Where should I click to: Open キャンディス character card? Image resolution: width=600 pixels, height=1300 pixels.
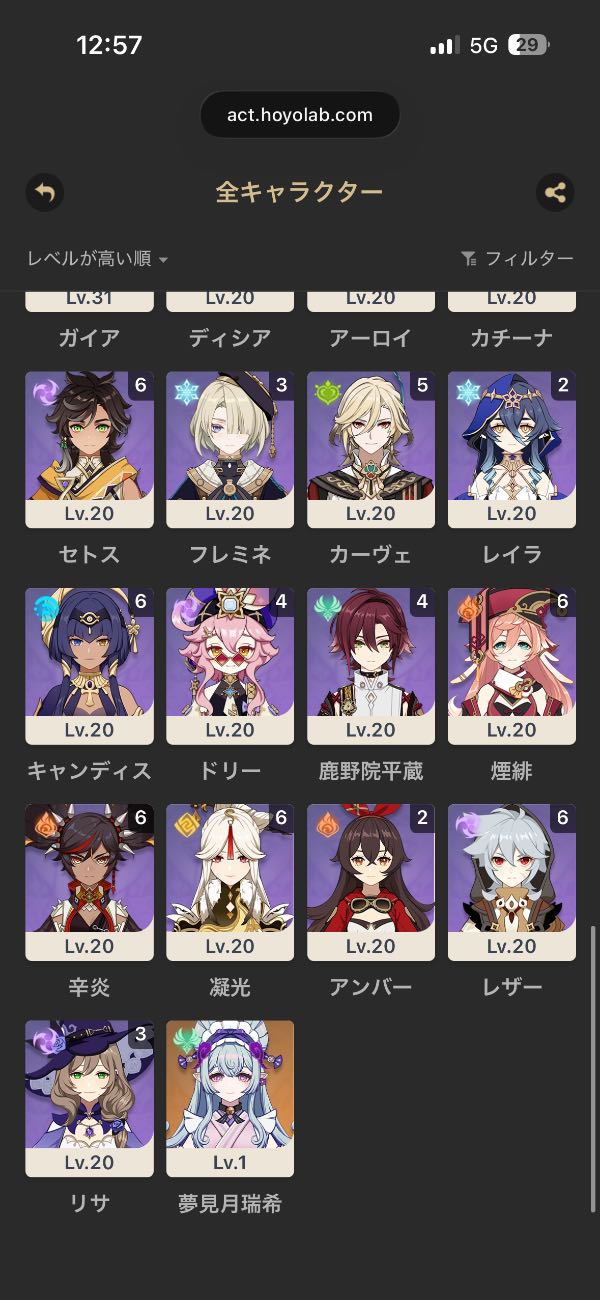(90, 666)
